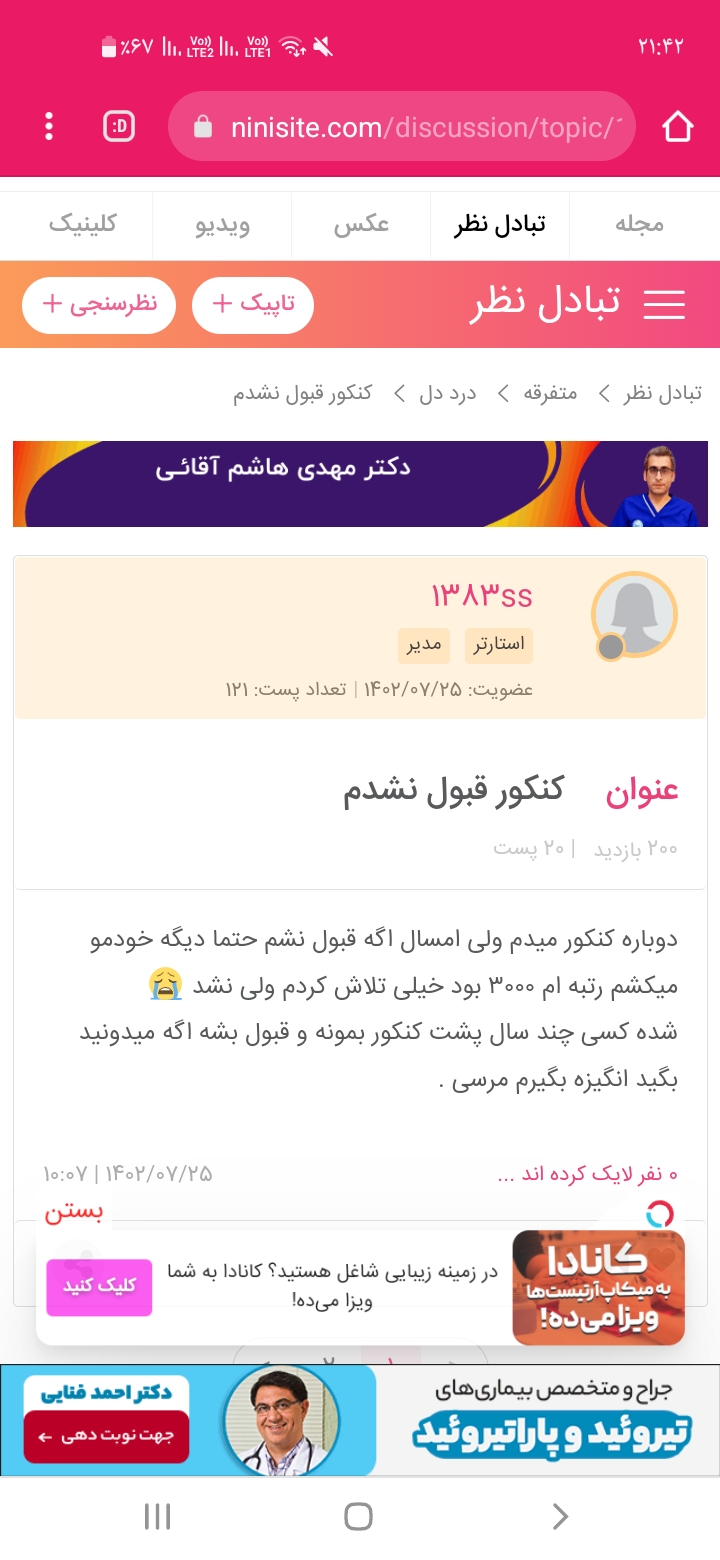Open the متفرقه breadcrumb link
Screen dimensions: 720x1560
[550, 393]
